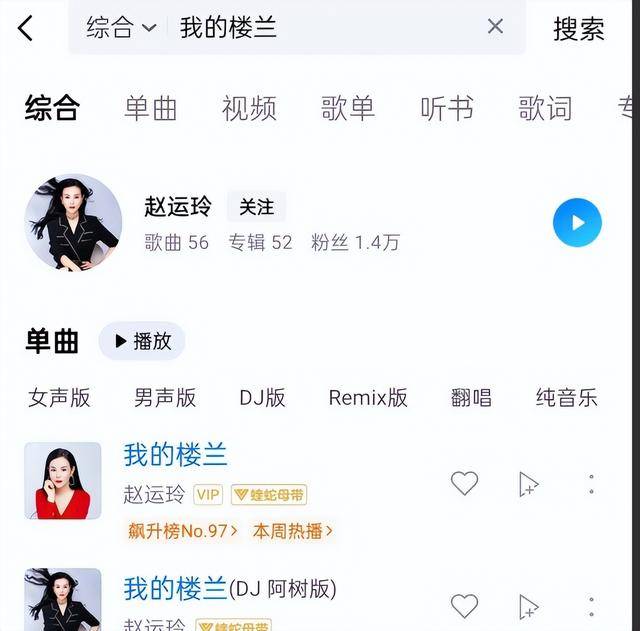Switch to the 歌单 tab
Screen dimensions: 640x631
pyautogui.click(x=348, y=109)
